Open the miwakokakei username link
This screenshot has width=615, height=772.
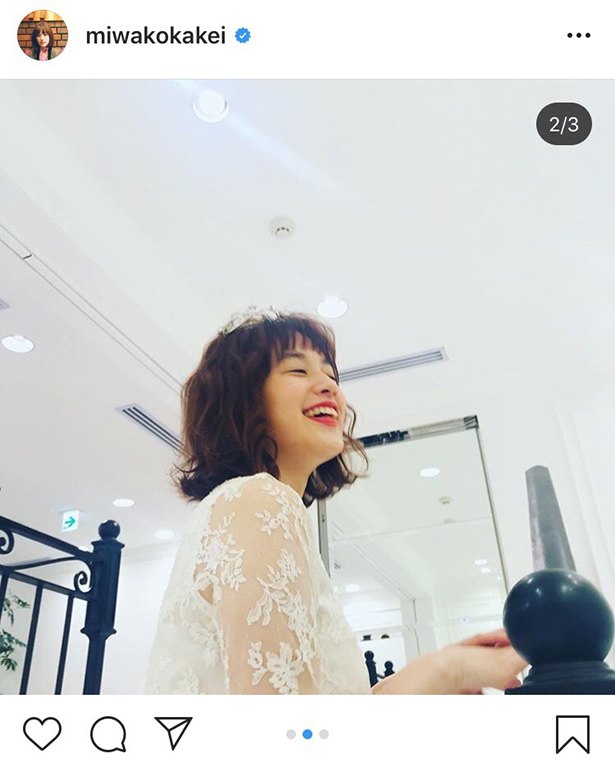153,36
